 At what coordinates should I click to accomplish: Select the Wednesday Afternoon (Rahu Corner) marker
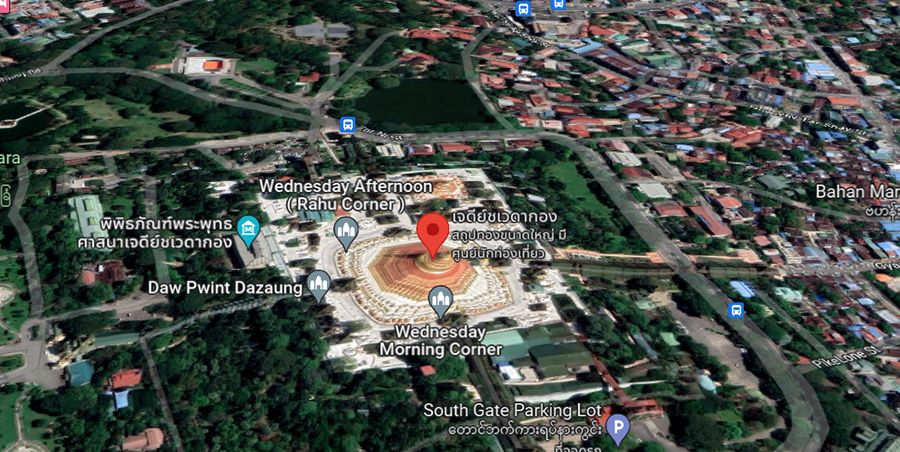click(x=346, y=232)
